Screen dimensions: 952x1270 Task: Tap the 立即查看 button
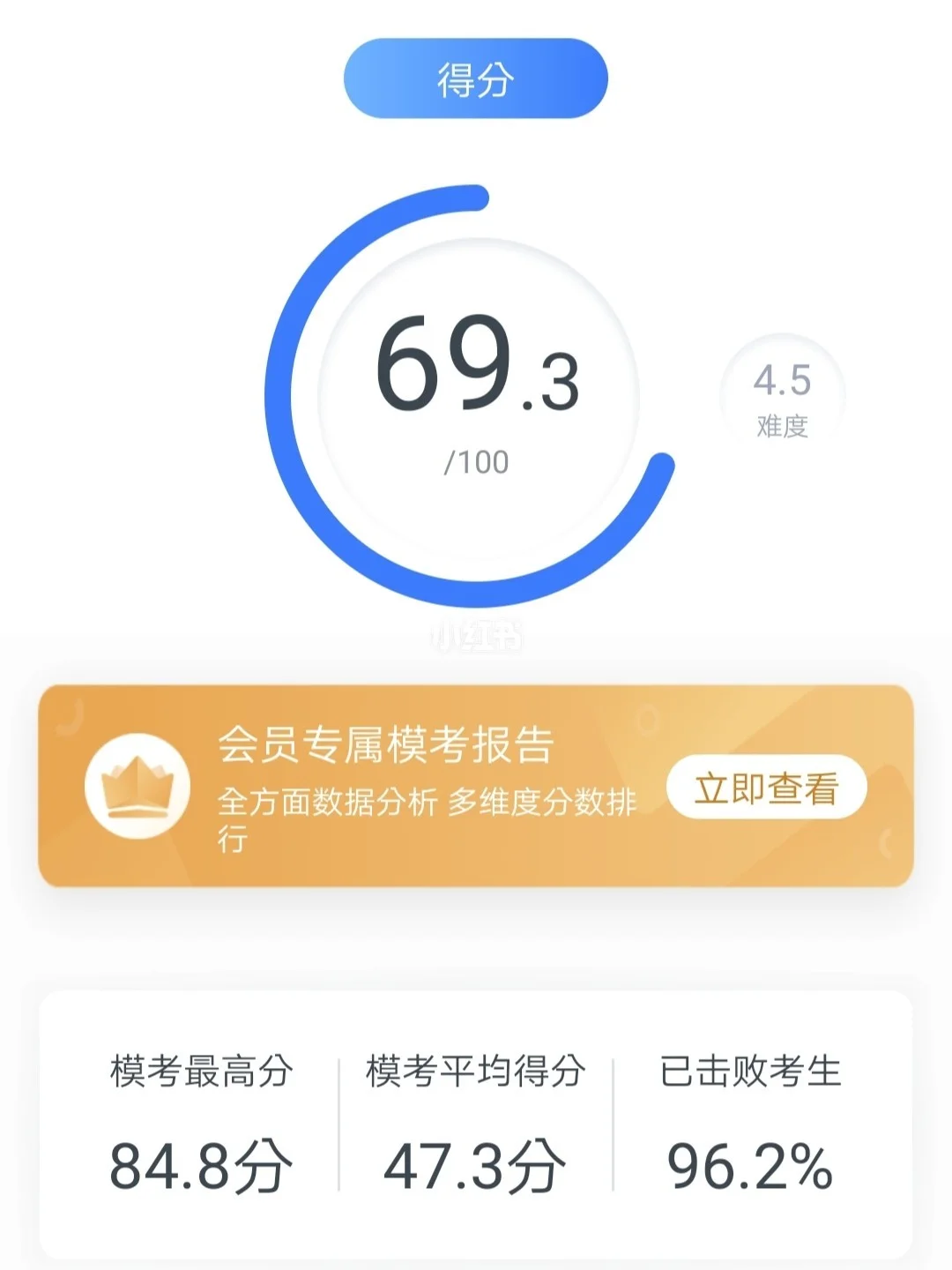point(766,788)
